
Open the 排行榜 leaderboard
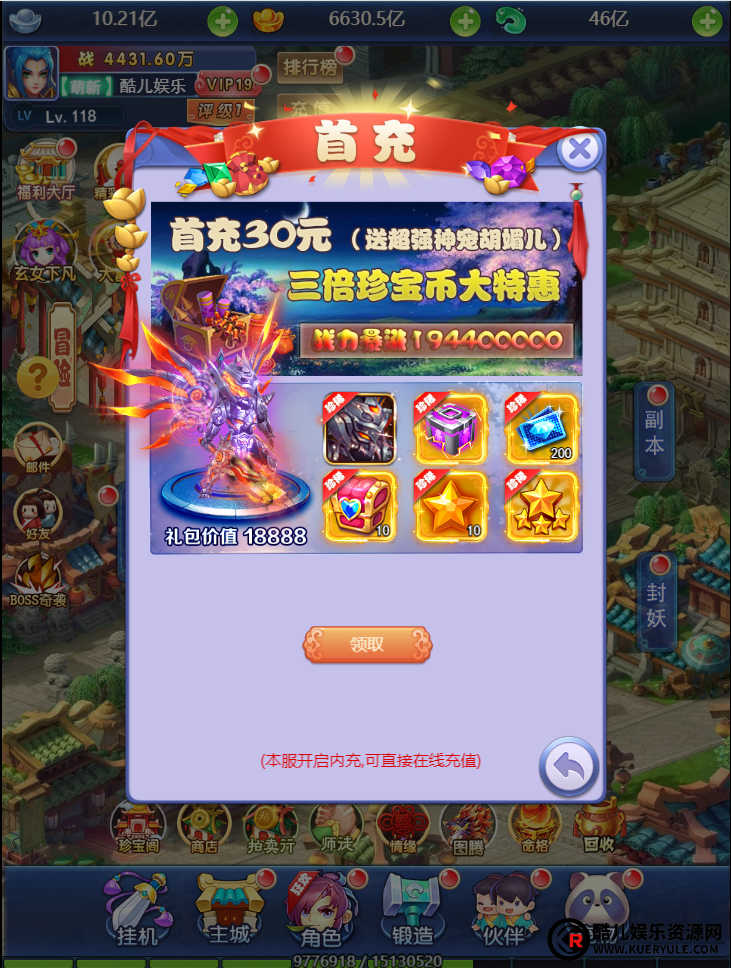click(311, 68)
